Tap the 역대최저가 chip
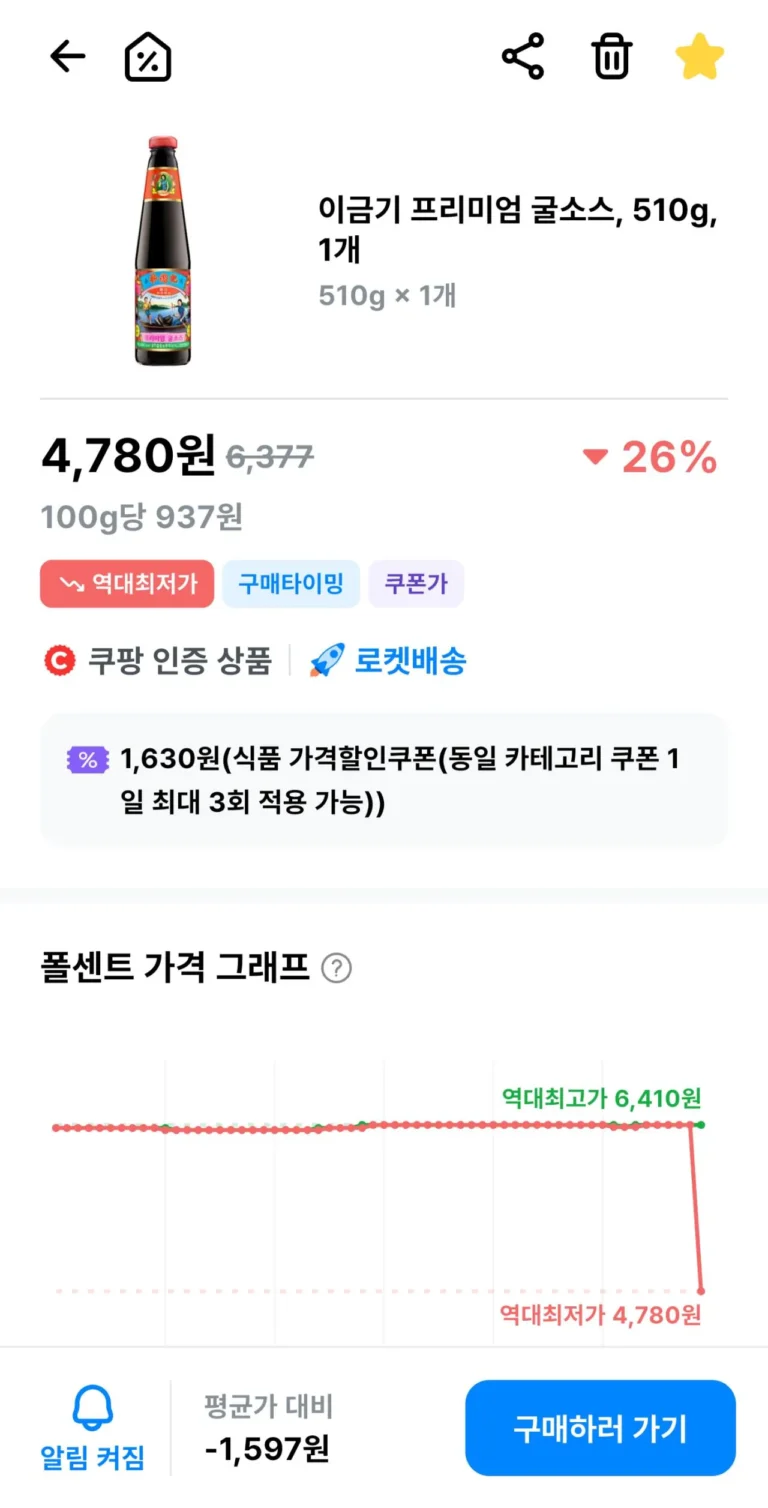 127,584
